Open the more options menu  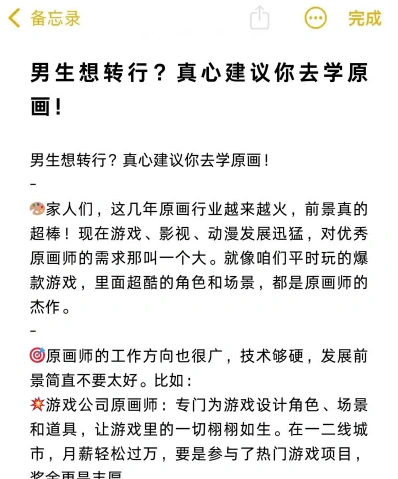(x=315, y=18)
